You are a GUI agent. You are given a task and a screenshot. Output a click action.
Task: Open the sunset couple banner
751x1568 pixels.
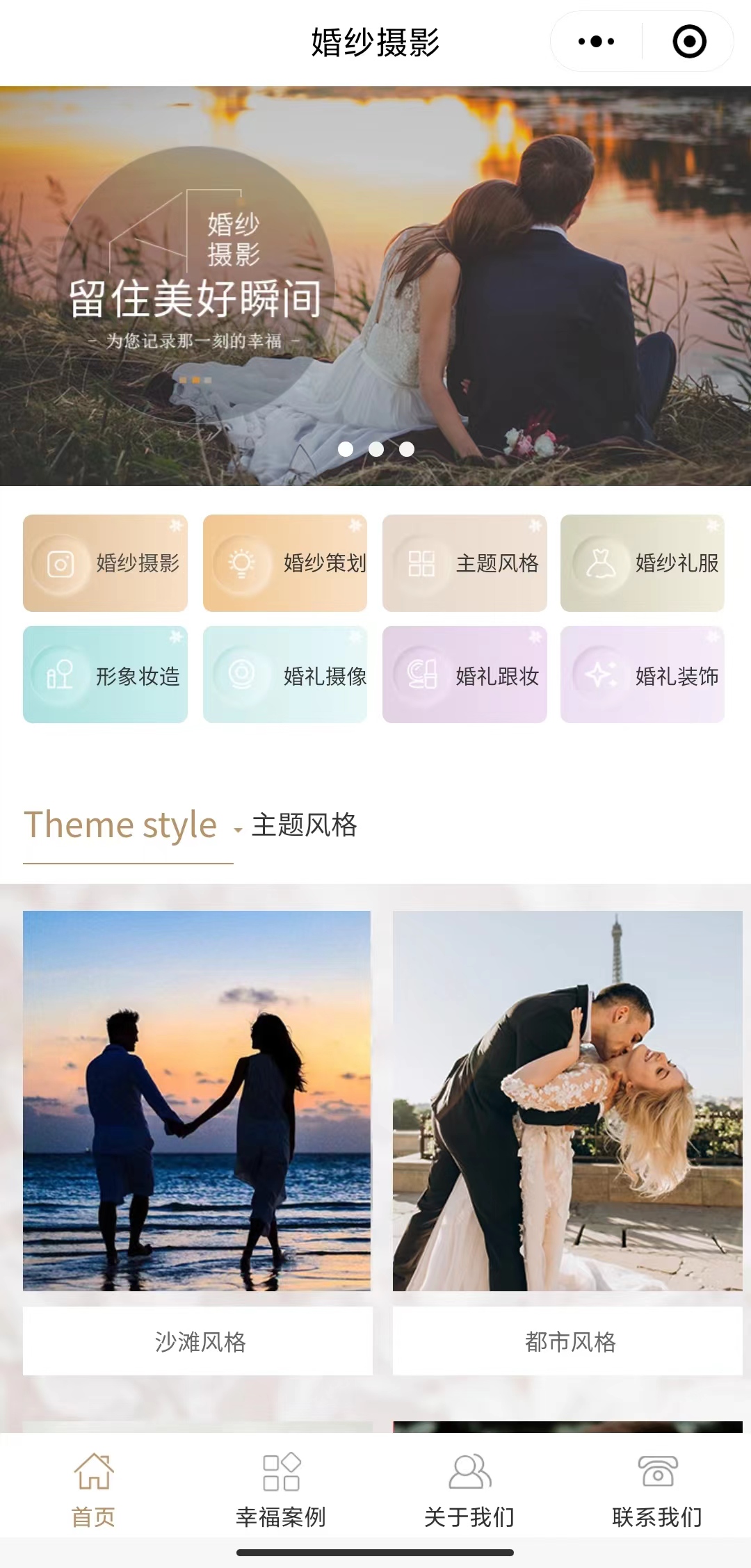[x=375, y=286]
